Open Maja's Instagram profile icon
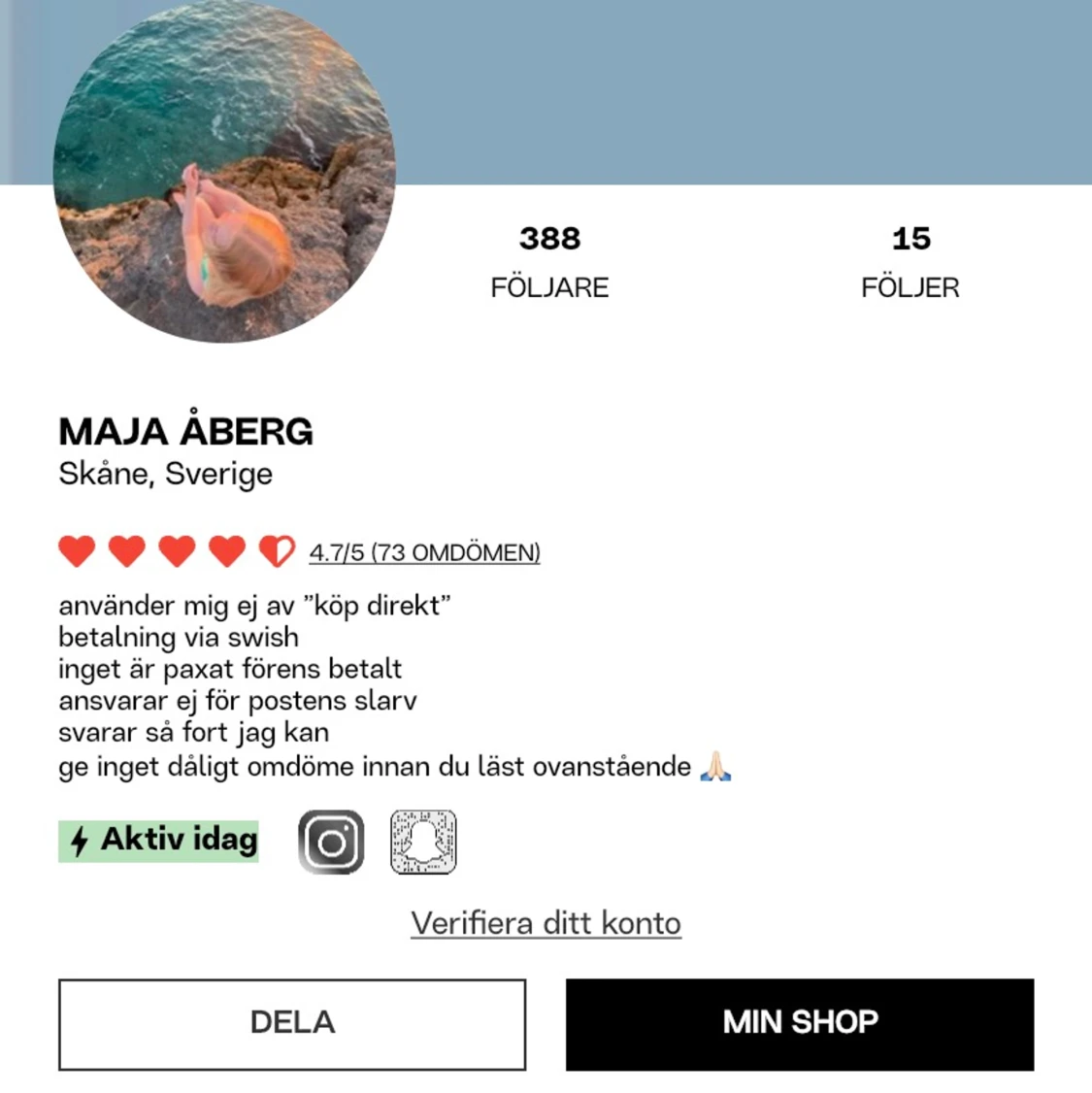The width and height of the screenshot is (1092, 1093). click(330, 844)
